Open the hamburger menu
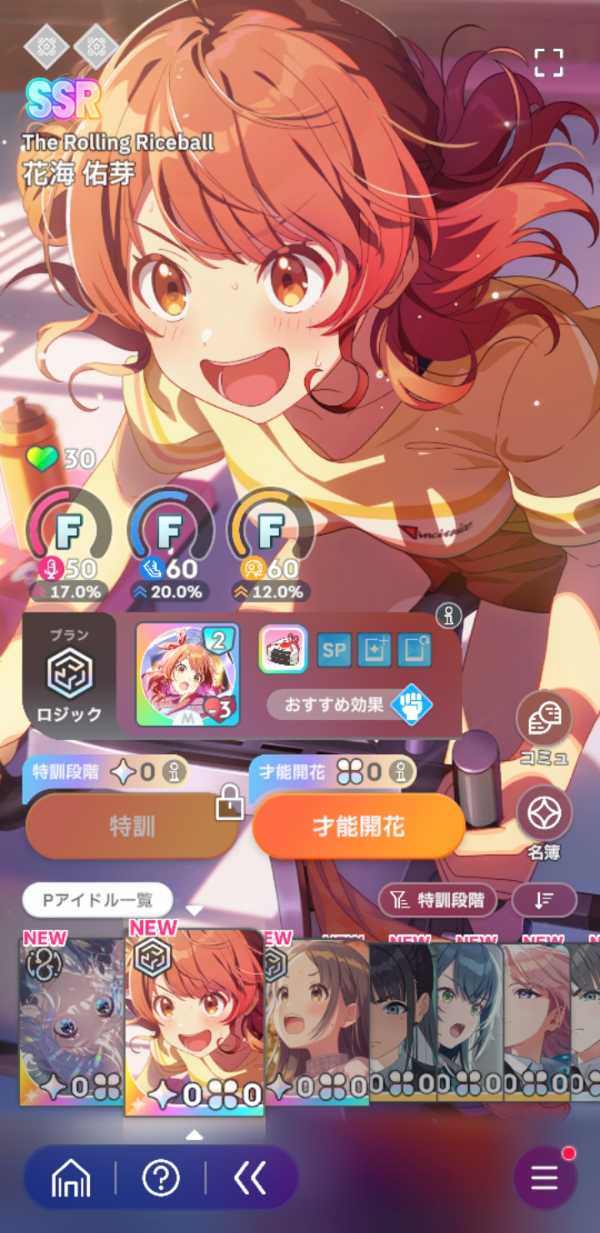Viewport: 600px width, 1233px height. point(544,1179)
